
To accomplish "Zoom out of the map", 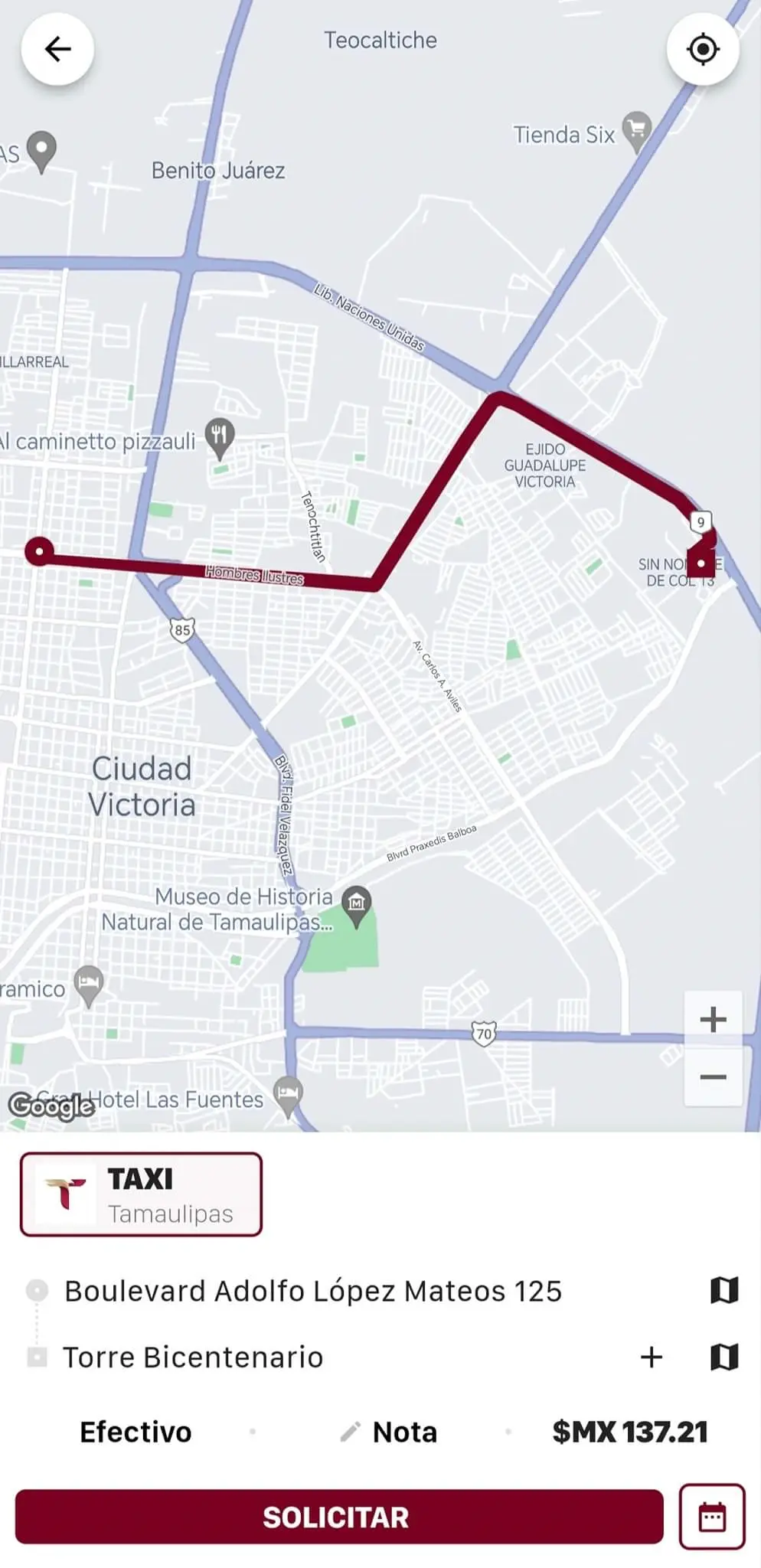I will coord(713,1077).
